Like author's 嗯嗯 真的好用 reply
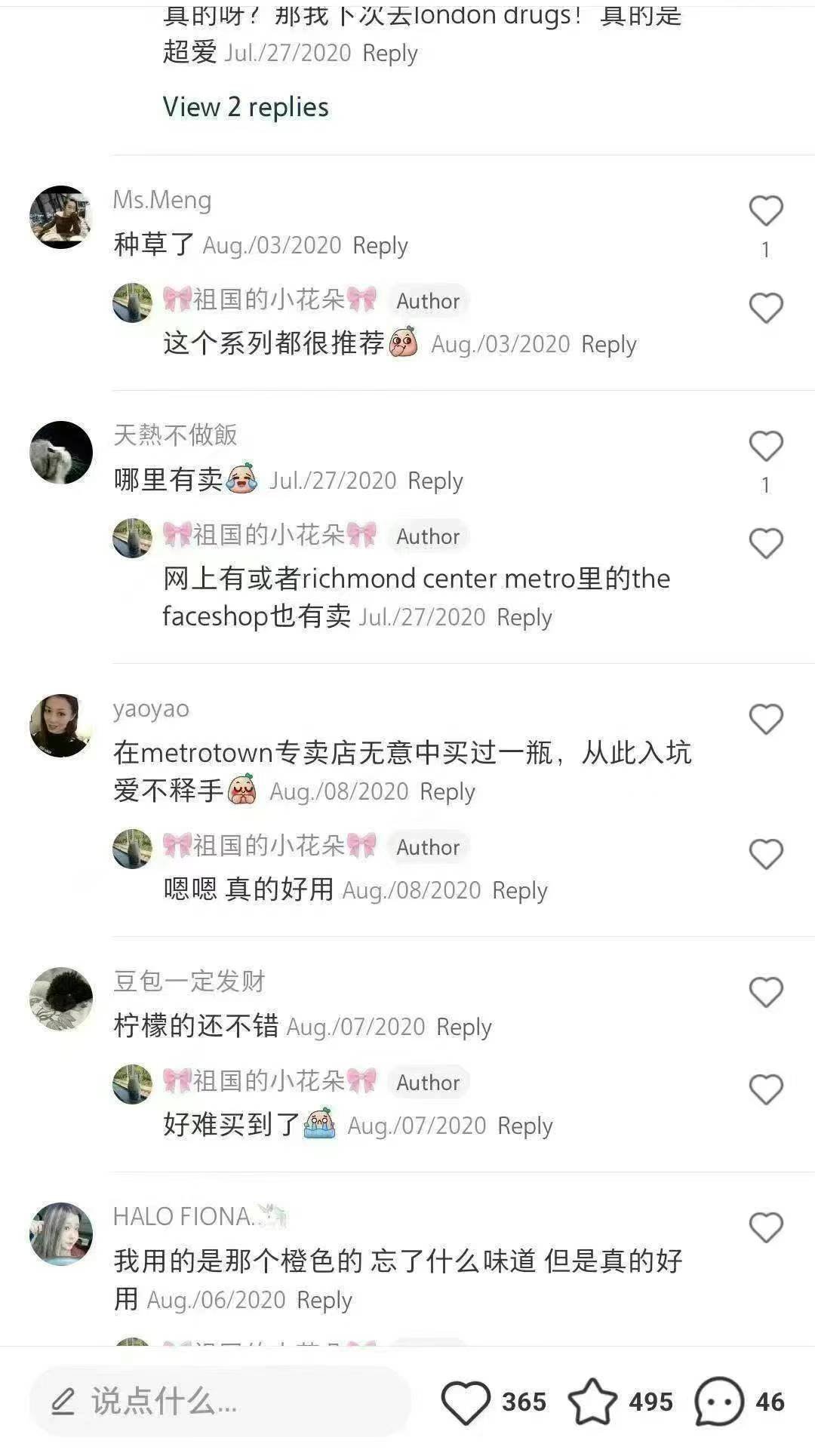The image size is (815, 1456). (x=765, y=855)
